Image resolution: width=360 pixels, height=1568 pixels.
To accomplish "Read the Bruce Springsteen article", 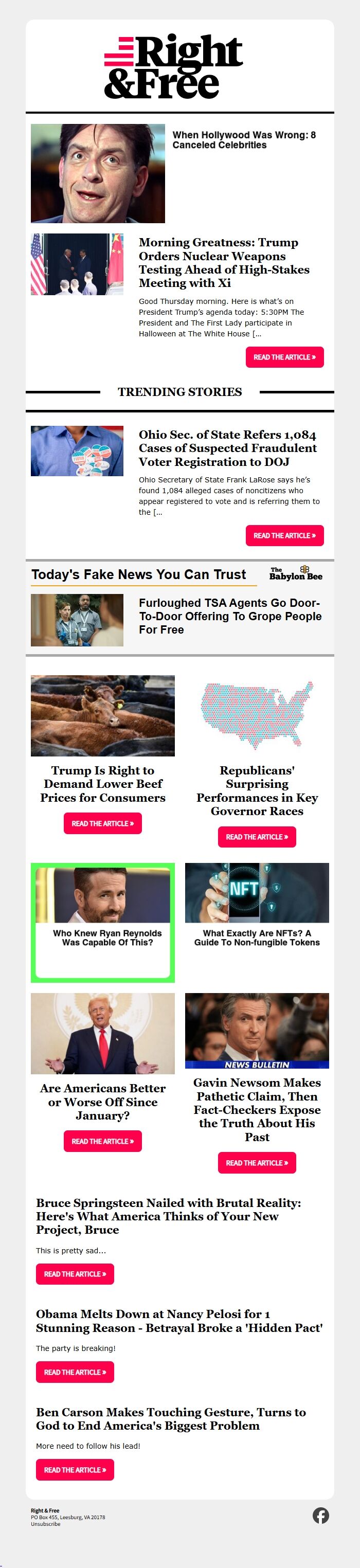I will tap(75, 1274).
